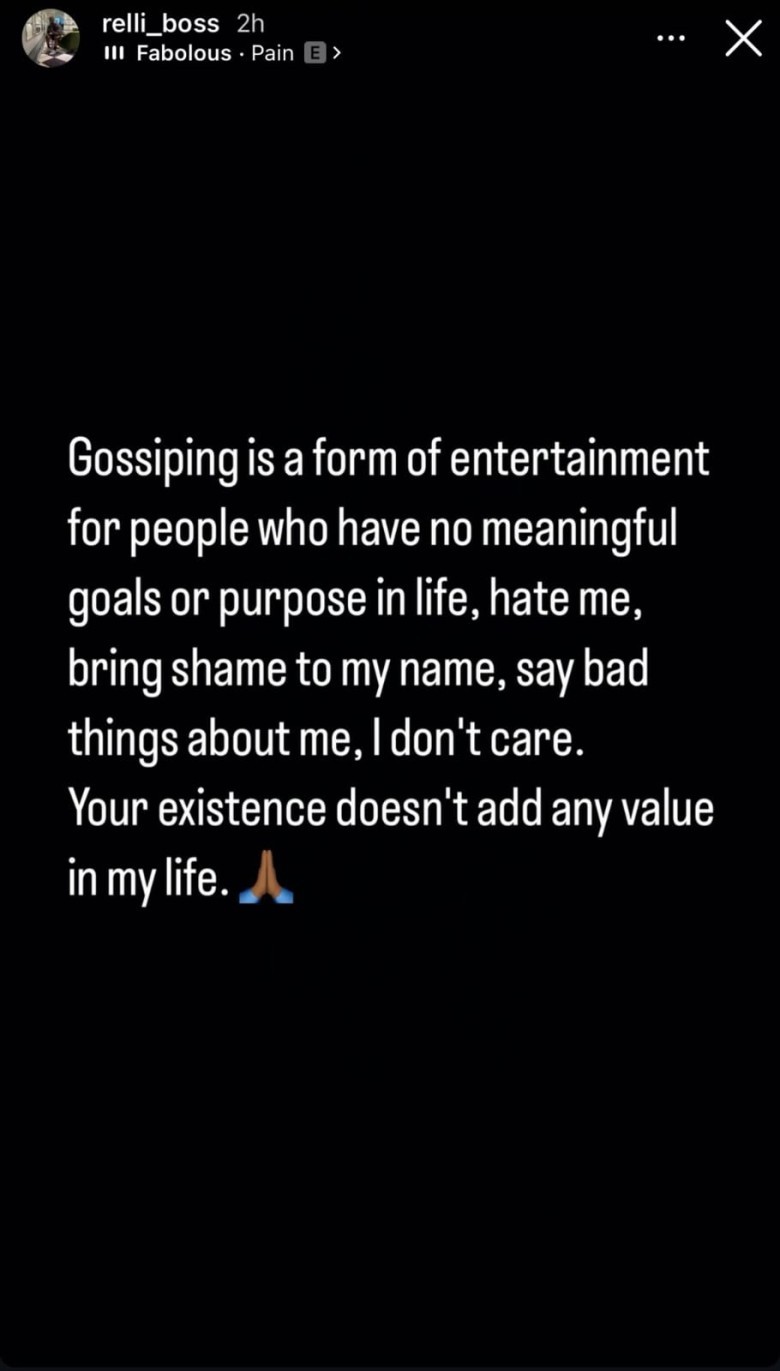This screenshot has height=1371, width=780.
Task: Open relli_boss profile picture
Action: point(50,38)
